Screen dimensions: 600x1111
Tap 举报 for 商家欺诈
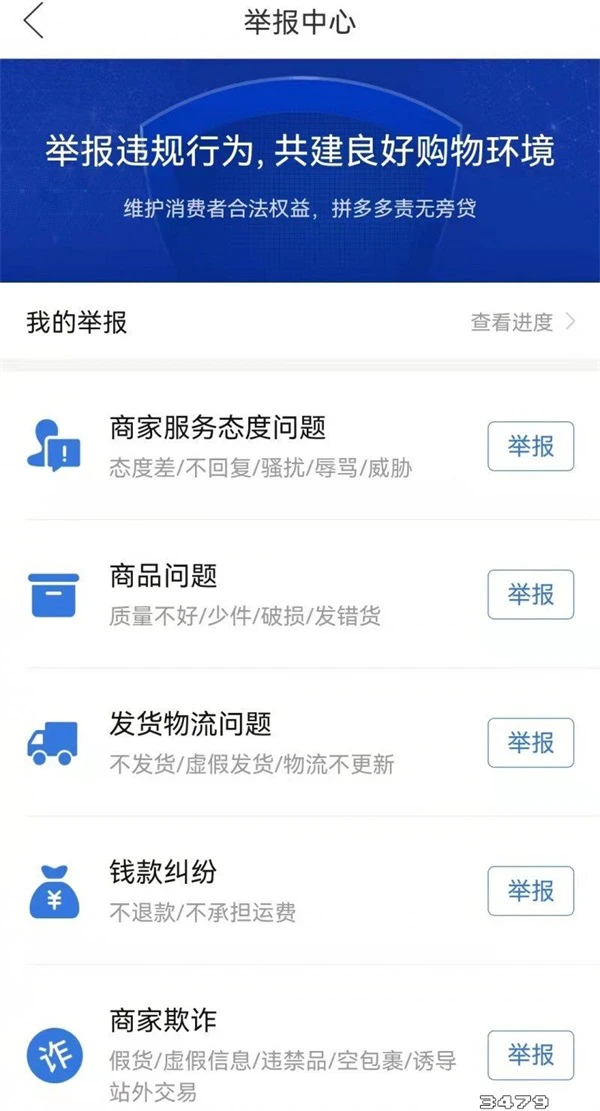530,1054
